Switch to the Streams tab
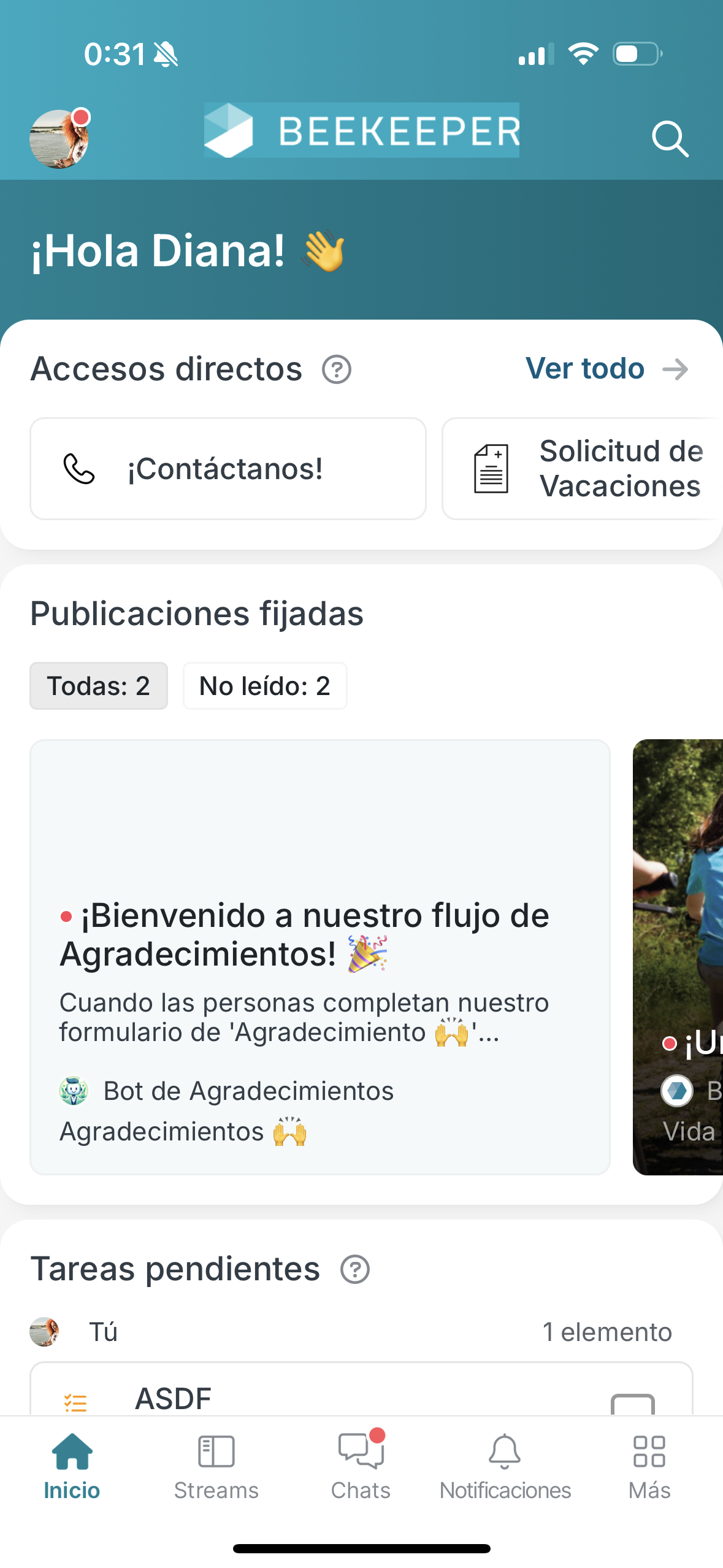The image size is (723, 1568). [x=216, y=1466]
